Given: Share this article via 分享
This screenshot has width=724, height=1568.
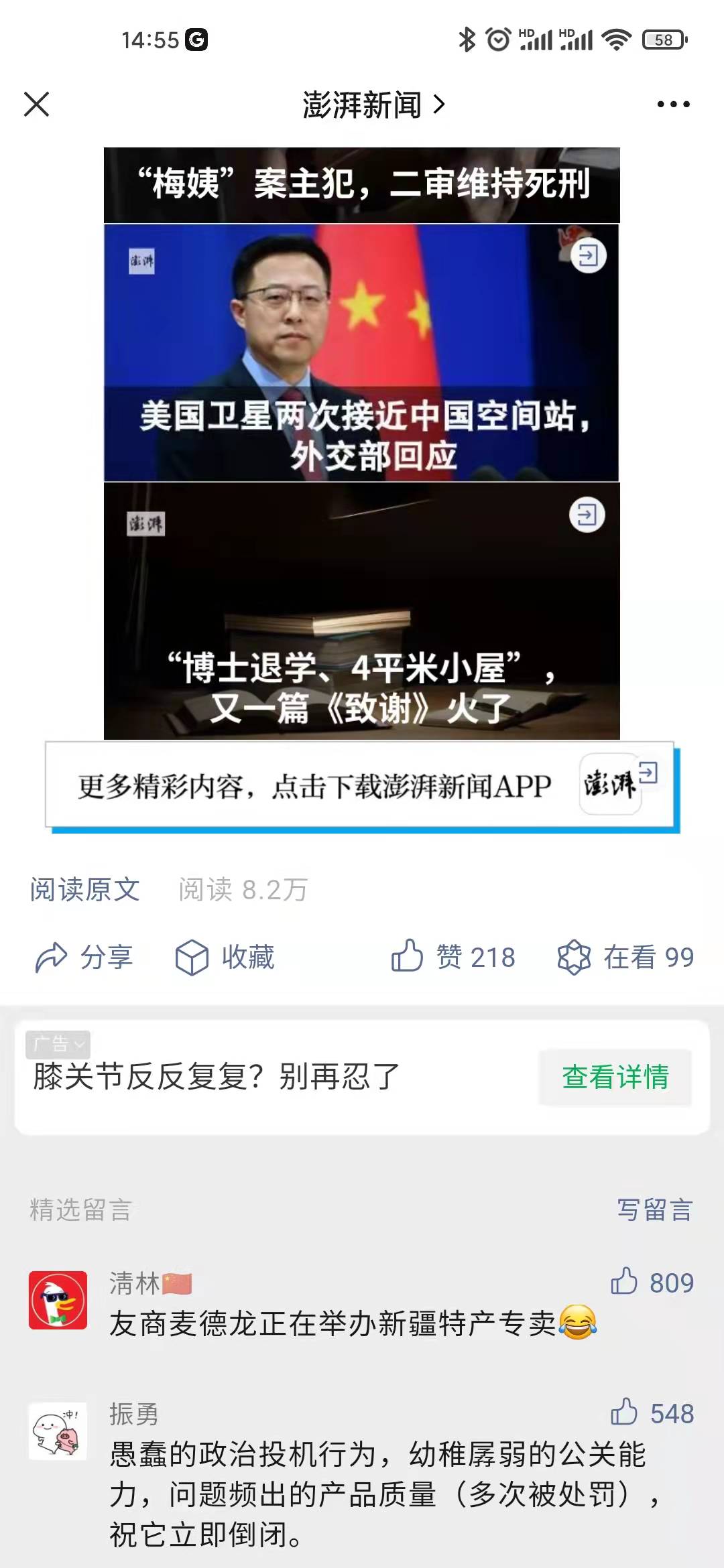Looking at the screenshot, I should 84,957.
